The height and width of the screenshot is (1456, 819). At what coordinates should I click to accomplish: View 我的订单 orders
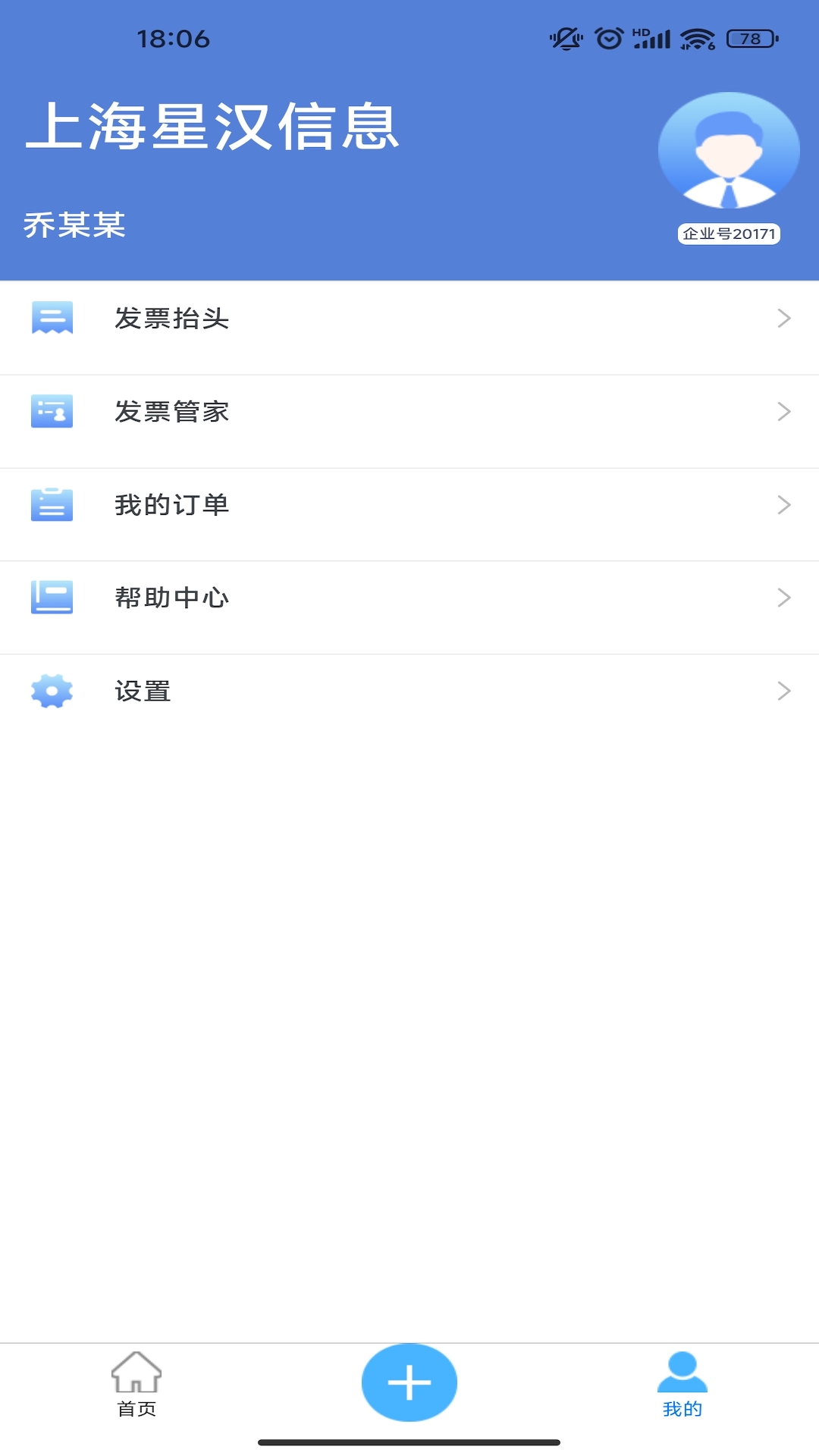pos(409,505)
